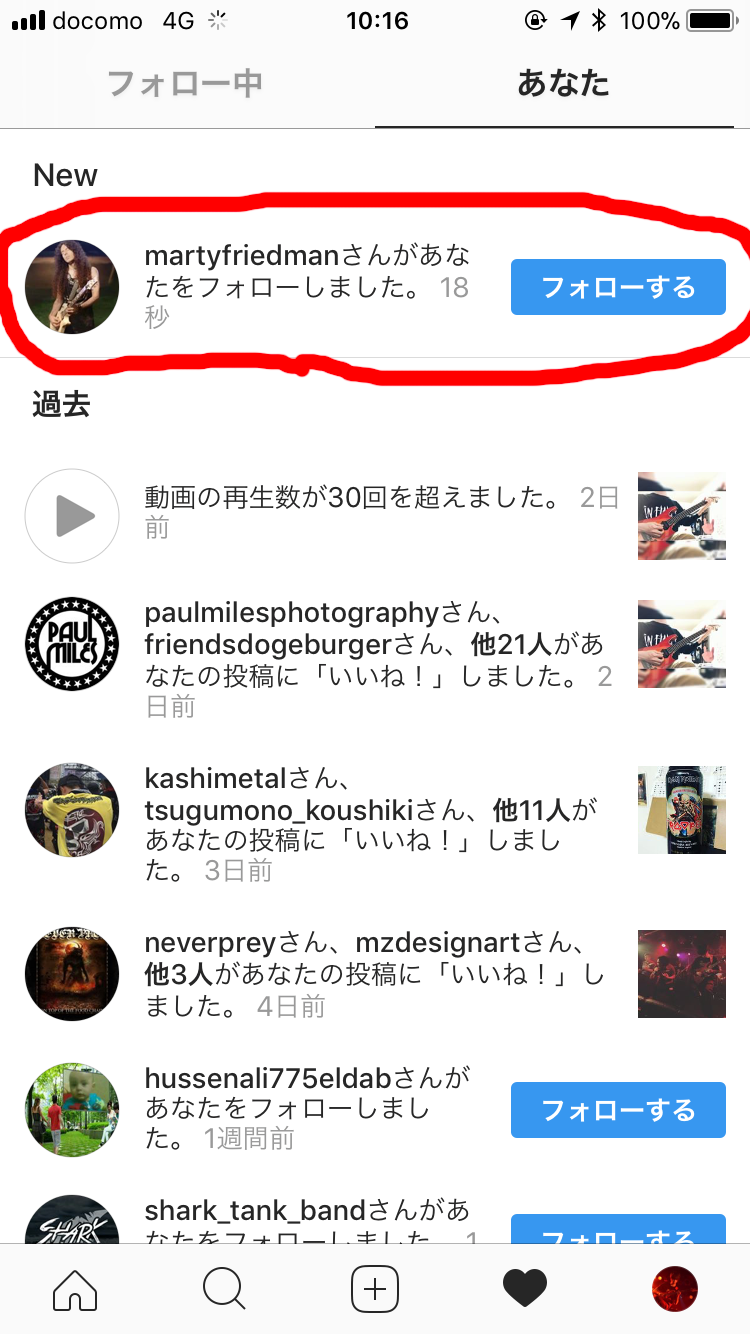Follow back hussenali775eldab
750x1334 pixels.
(x=618, y=1110)
